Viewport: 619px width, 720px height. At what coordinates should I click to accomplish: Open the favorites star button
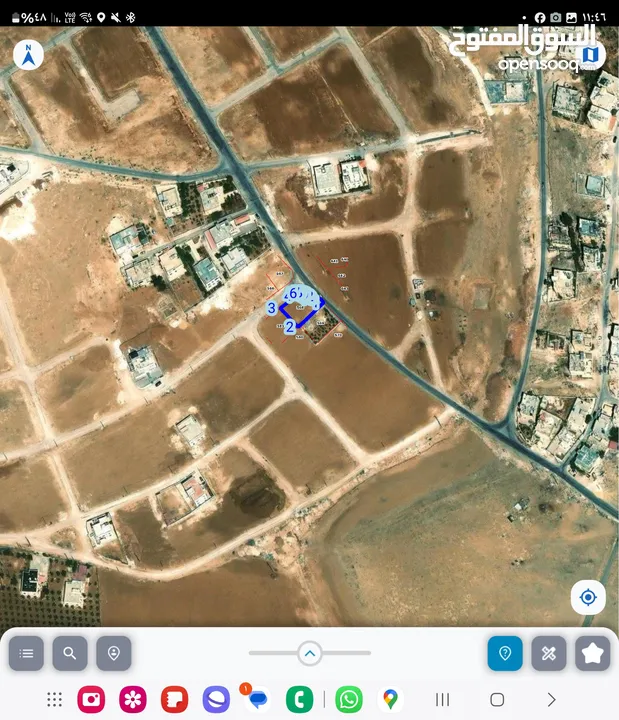click(x=592, y=653)
